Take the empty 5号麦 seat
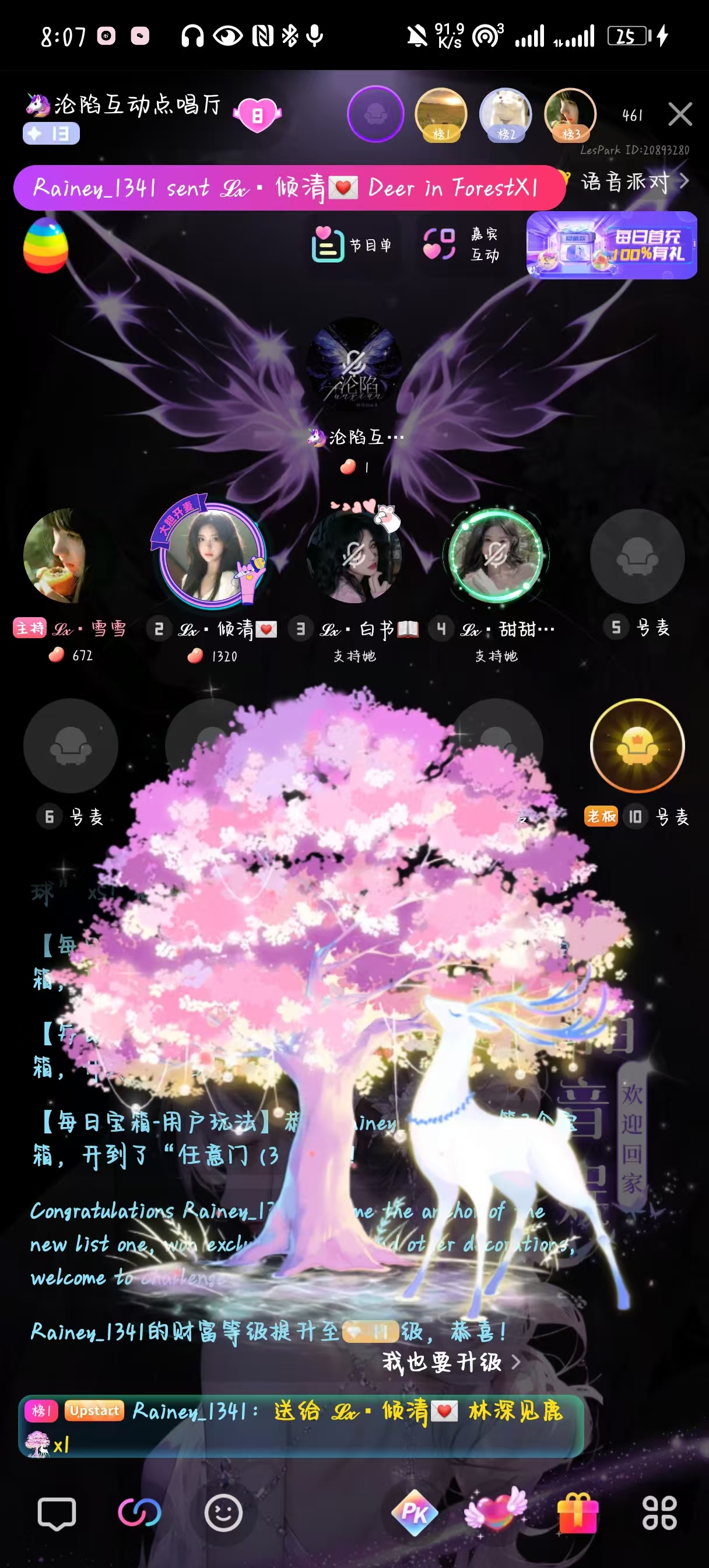 point(637,556)
